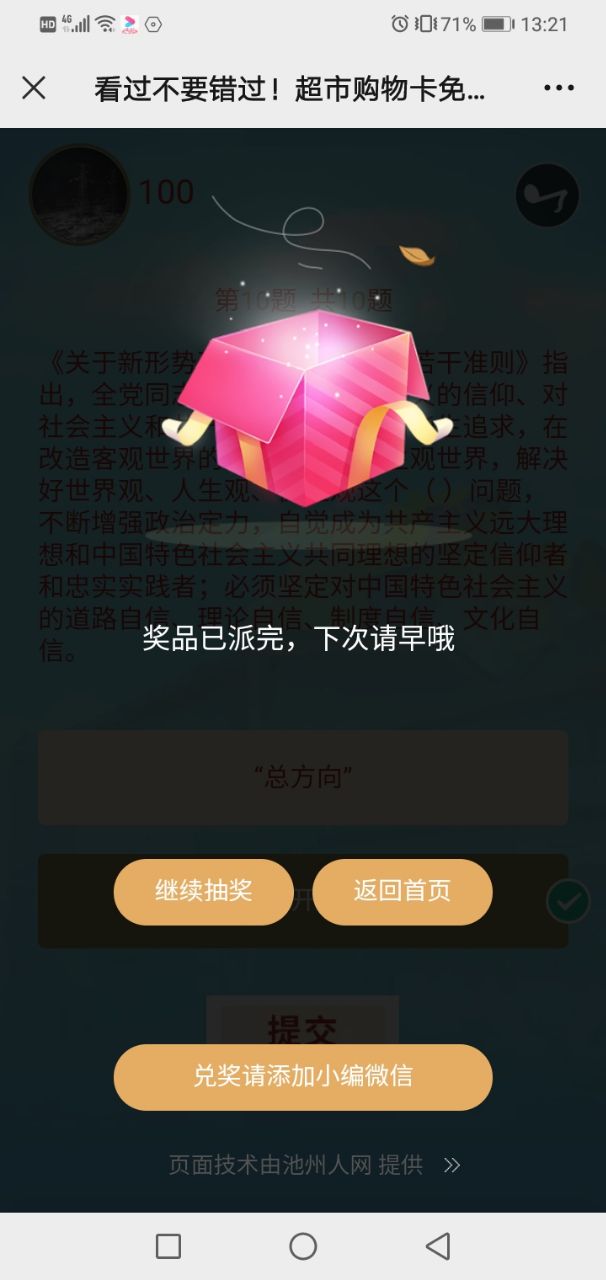
Task: Go back using system back button
Action: tap(437, 1246)
